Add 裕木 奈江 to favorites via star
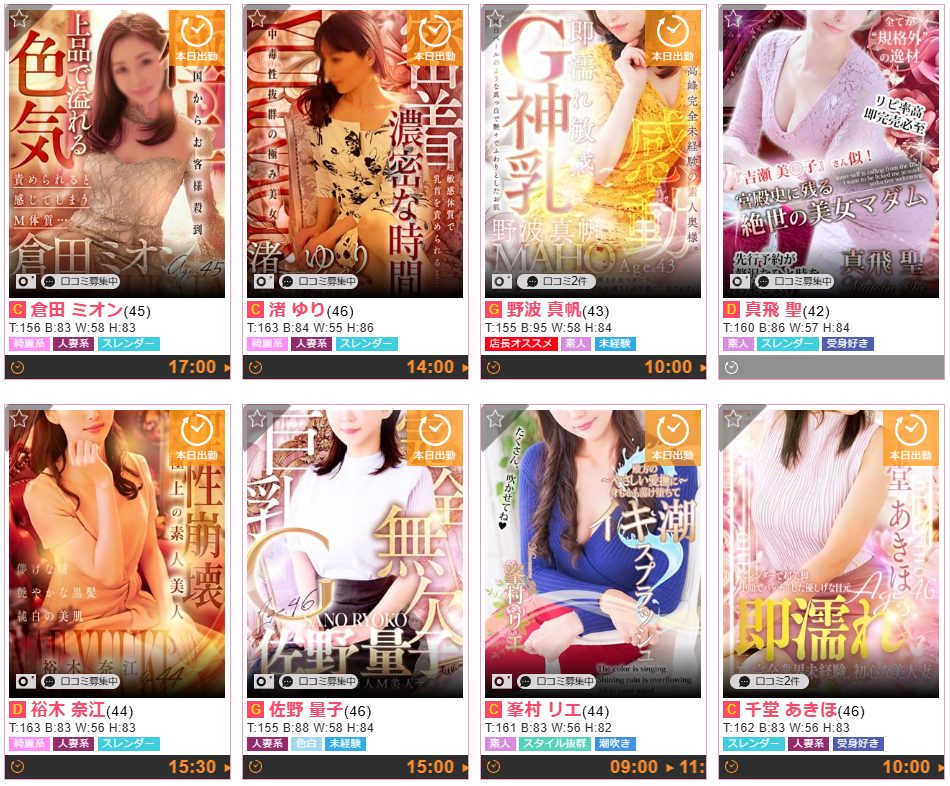950x786 pixels. 18,419
